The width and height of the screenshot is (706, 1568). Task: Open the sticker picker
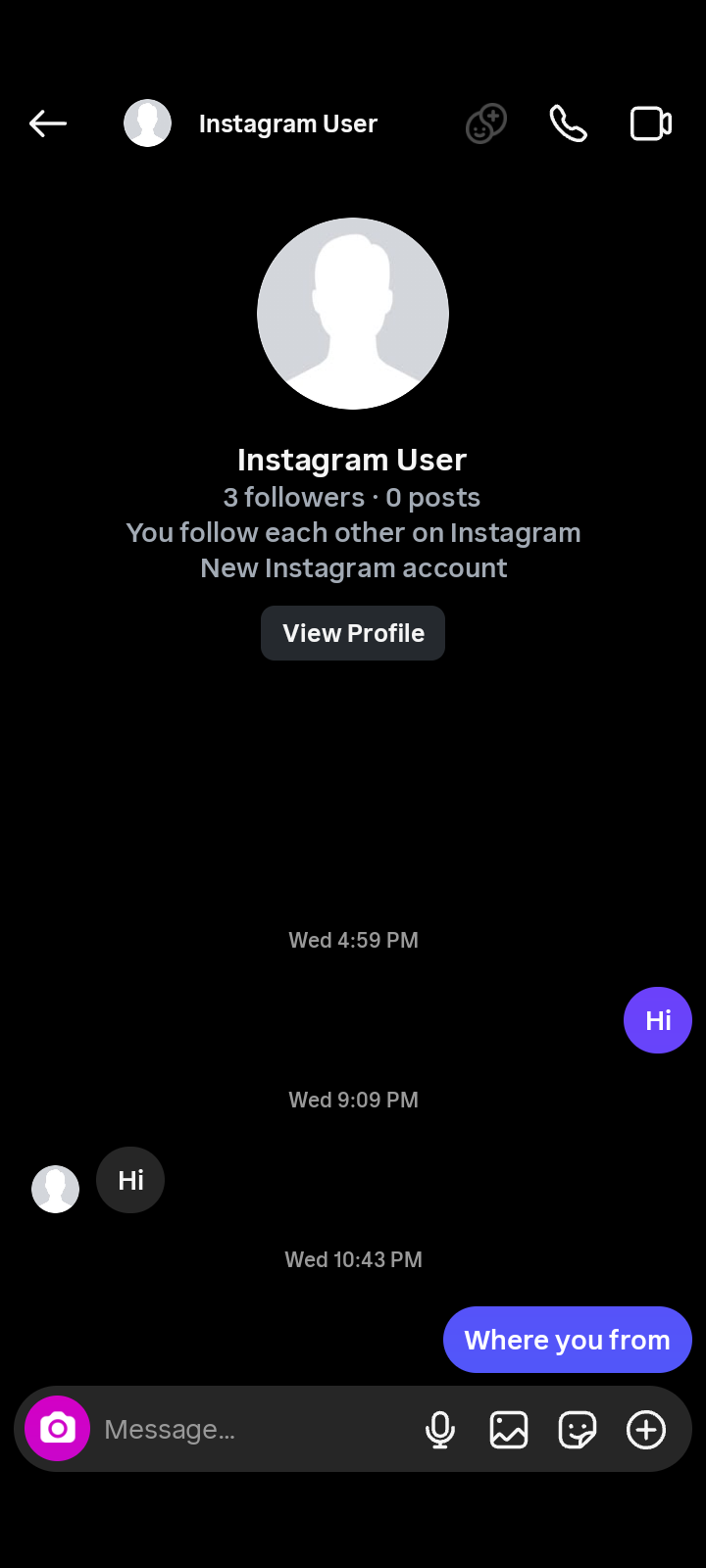[x=578, y=1429]
